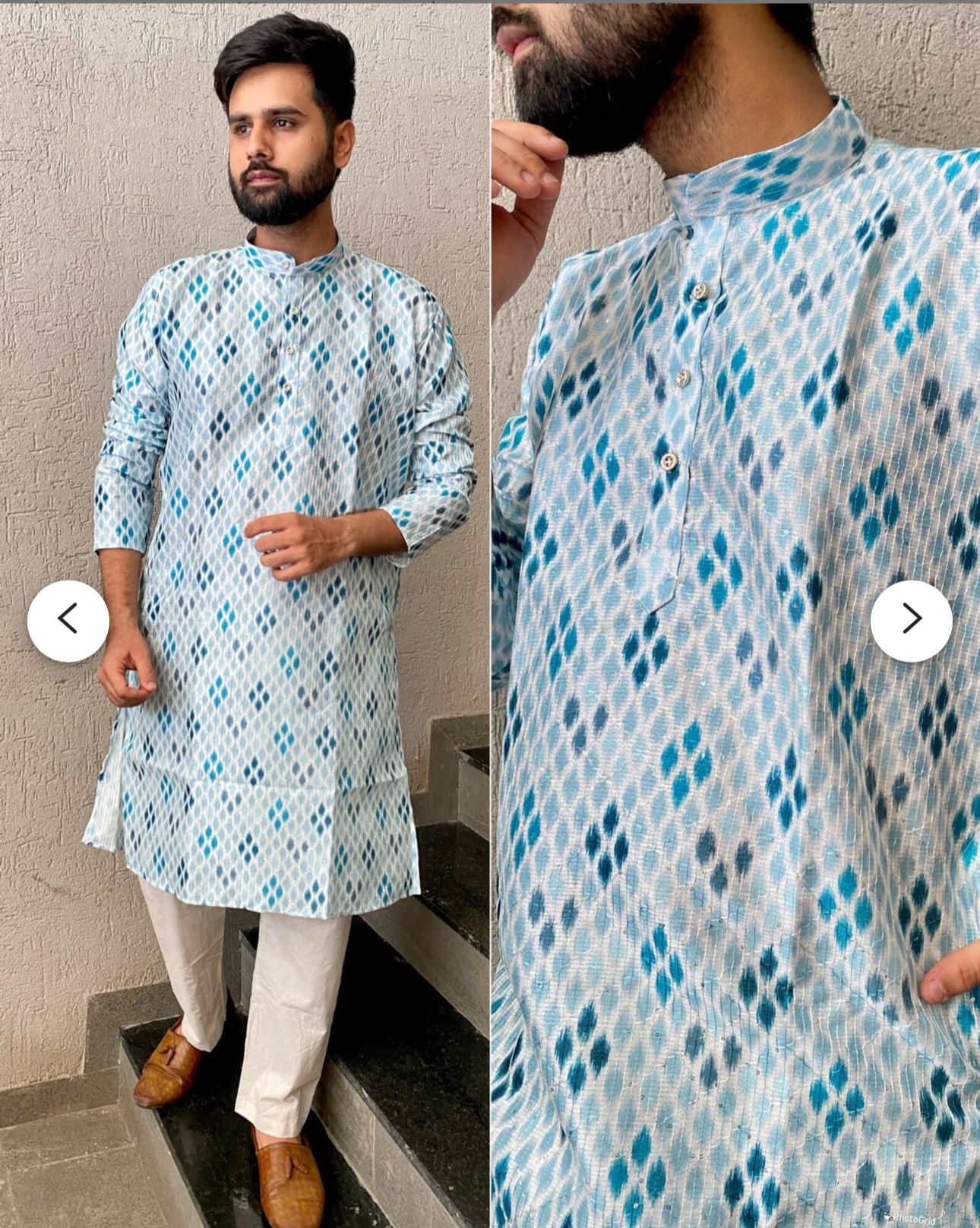Go to the previous product image
Image resolution: width=980 pixels, height=1228 pixels.
[68, 620]
